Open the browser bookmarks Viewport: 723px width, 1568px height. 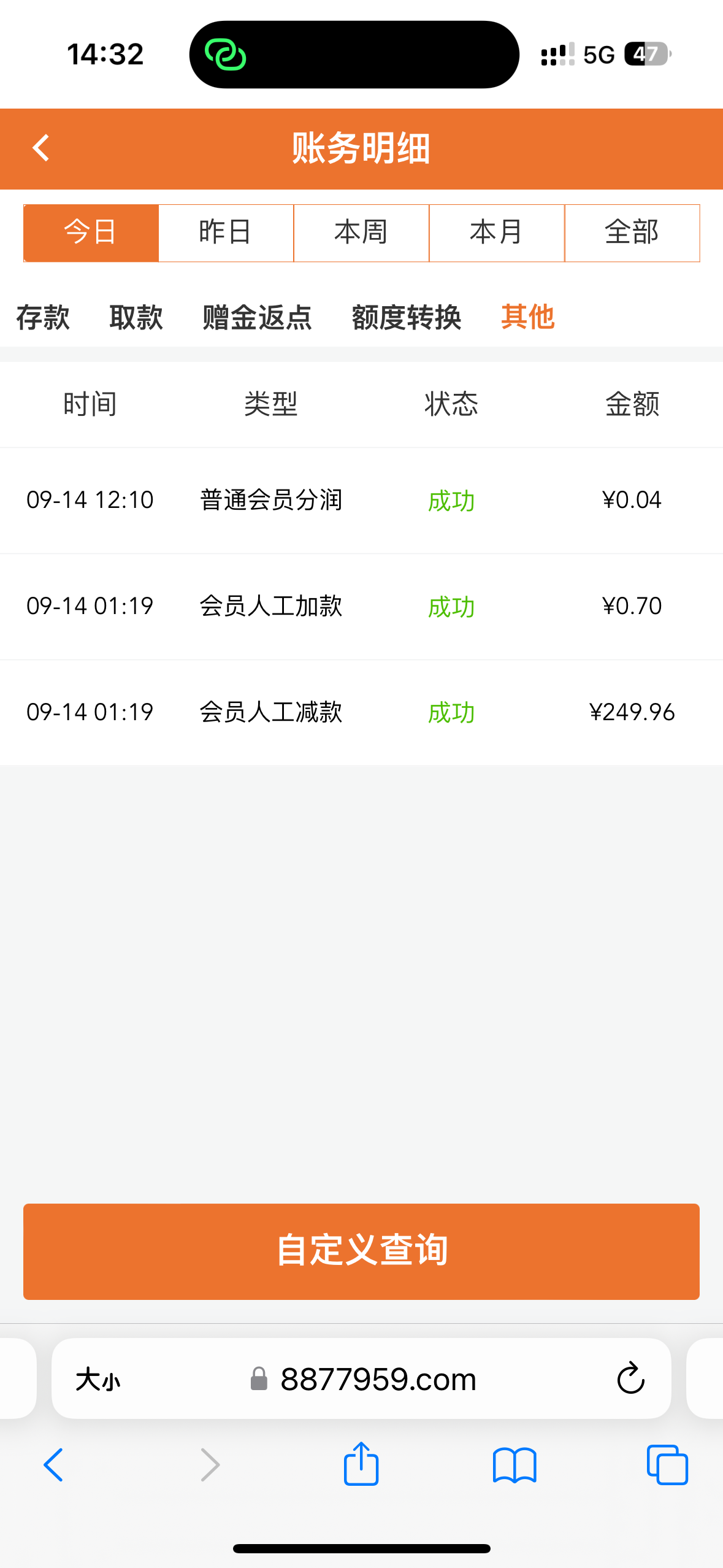point(515,1465)
